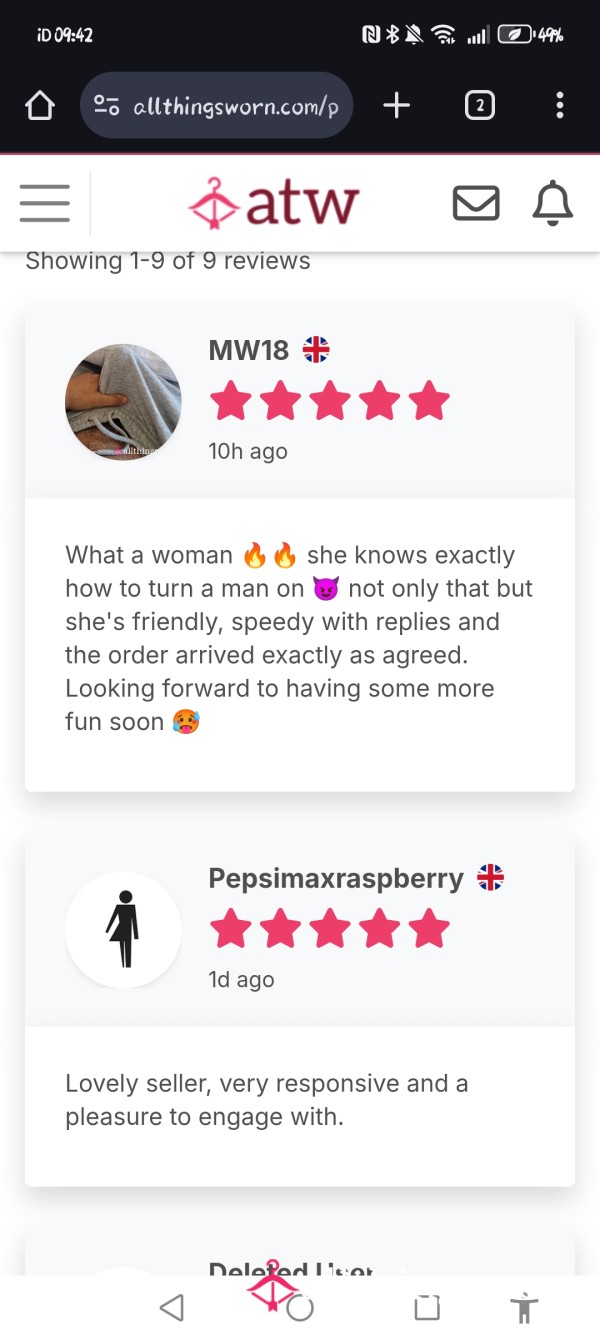Open Pepsimaxraspberry's avatar
600x1340 pixels.
(123, 930)
